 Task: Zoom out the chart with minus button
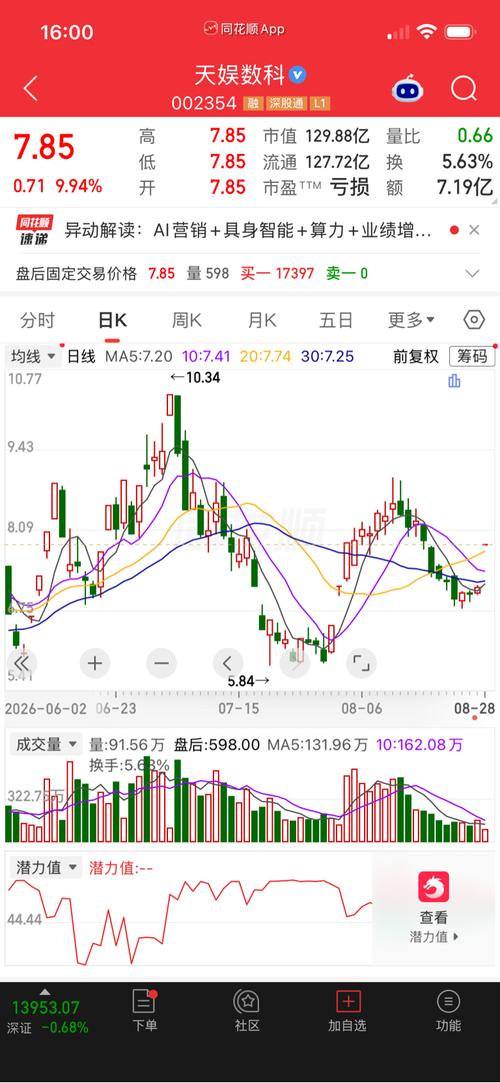coord(161,664)
